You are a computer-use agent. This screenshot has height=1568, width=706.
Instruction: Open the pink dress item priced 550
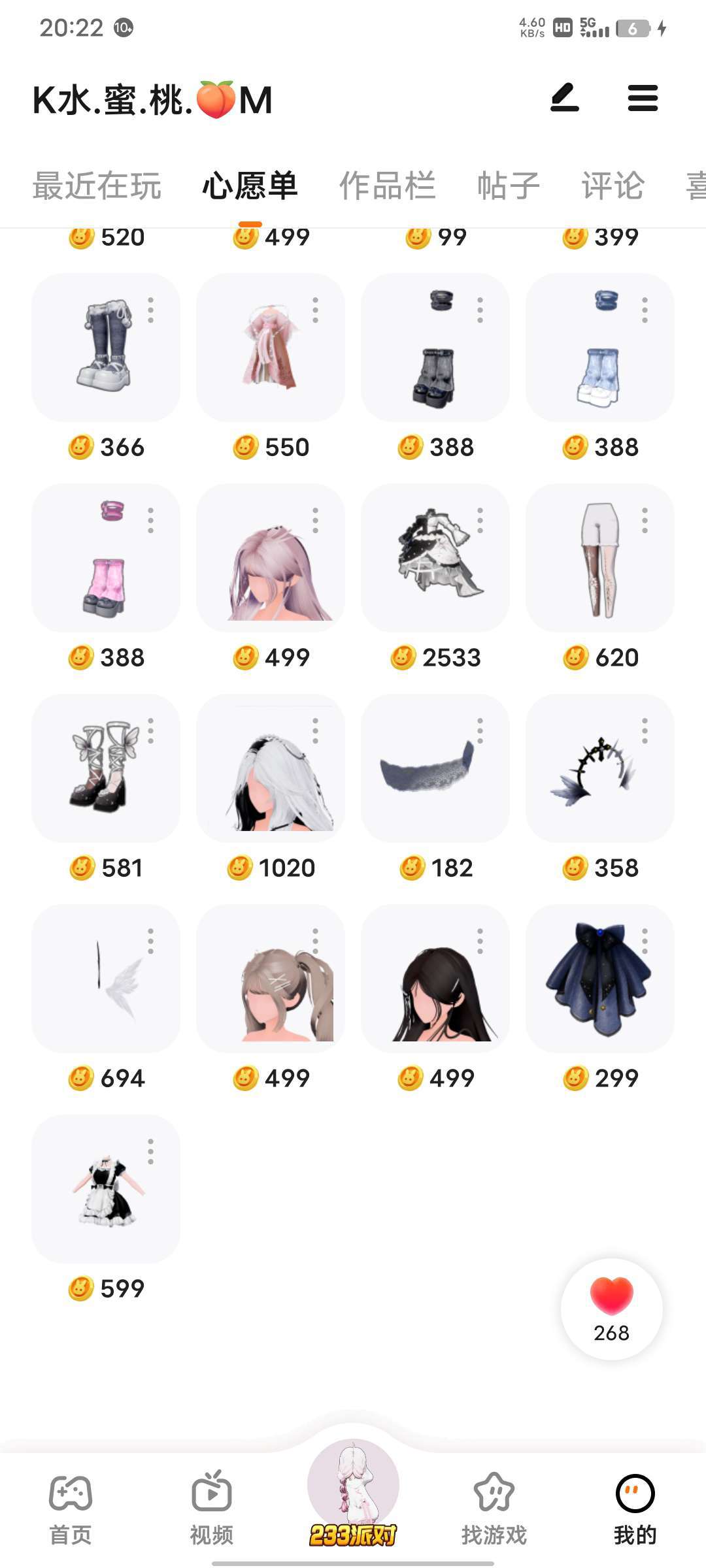tap(271, 348)
